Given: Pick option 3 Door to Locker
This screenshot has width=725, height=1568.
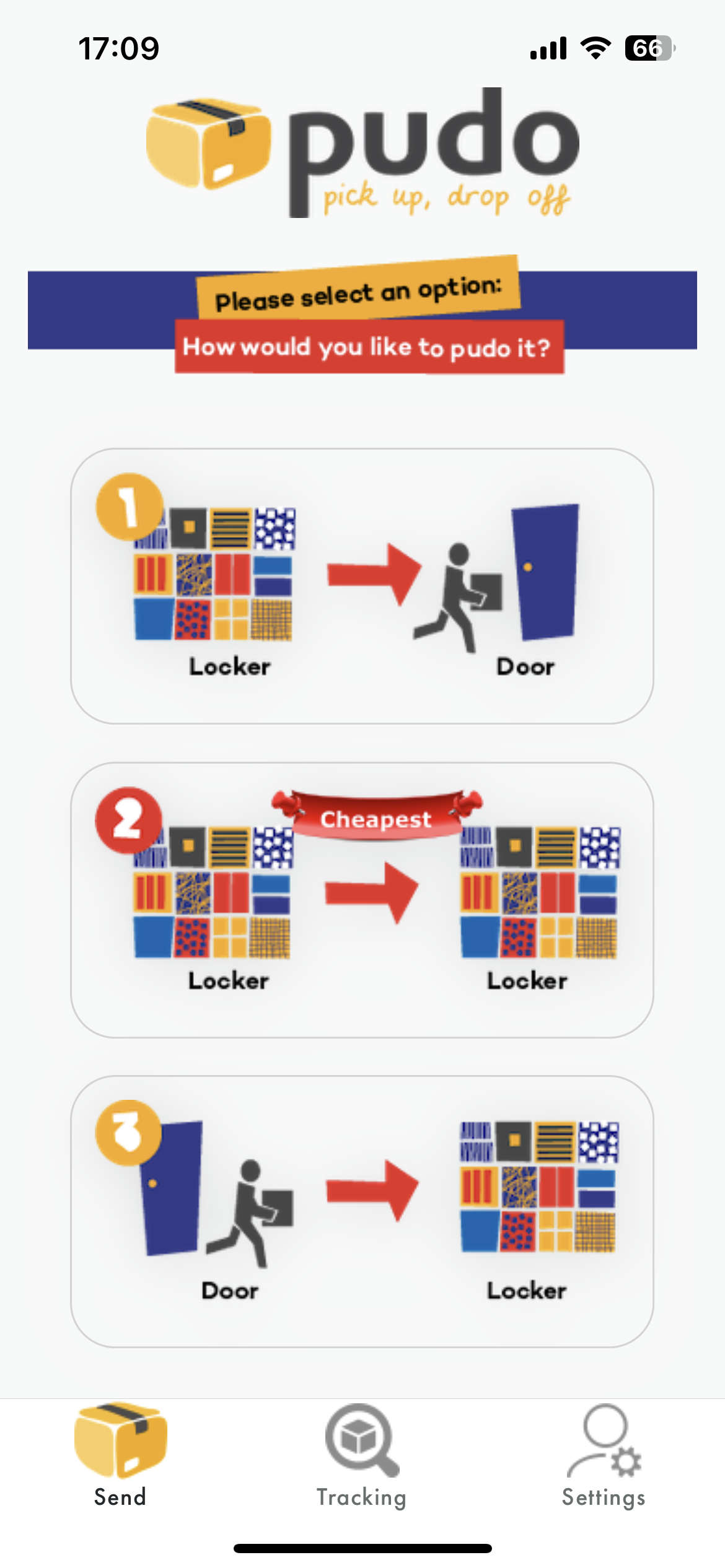Looking at the screenshot, I should [x=362, y=1211].
